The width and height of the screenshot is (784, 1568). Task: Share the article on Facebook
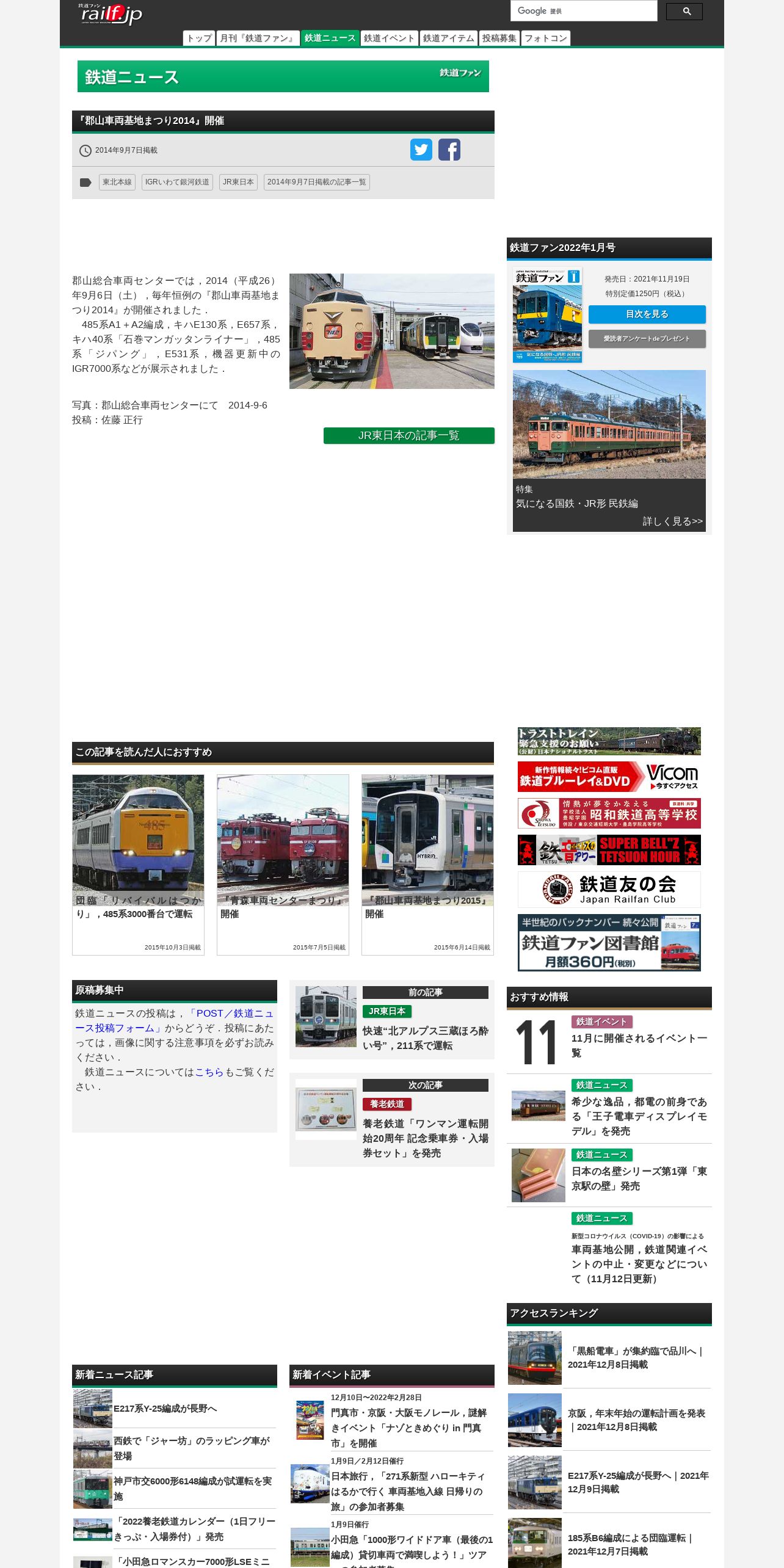[x=449, y=150]
